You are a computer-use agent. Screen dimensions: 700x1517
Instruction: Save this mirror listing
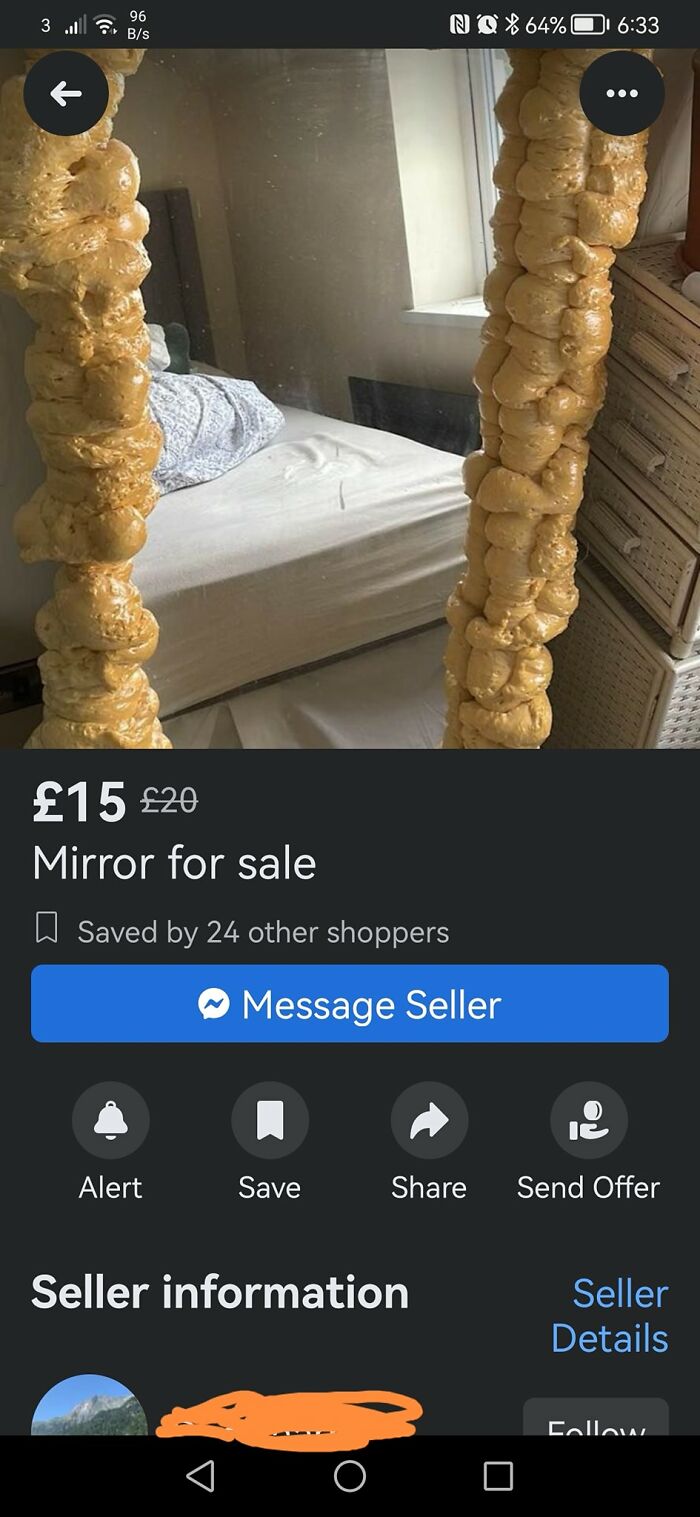click(x=269, y=1121)
